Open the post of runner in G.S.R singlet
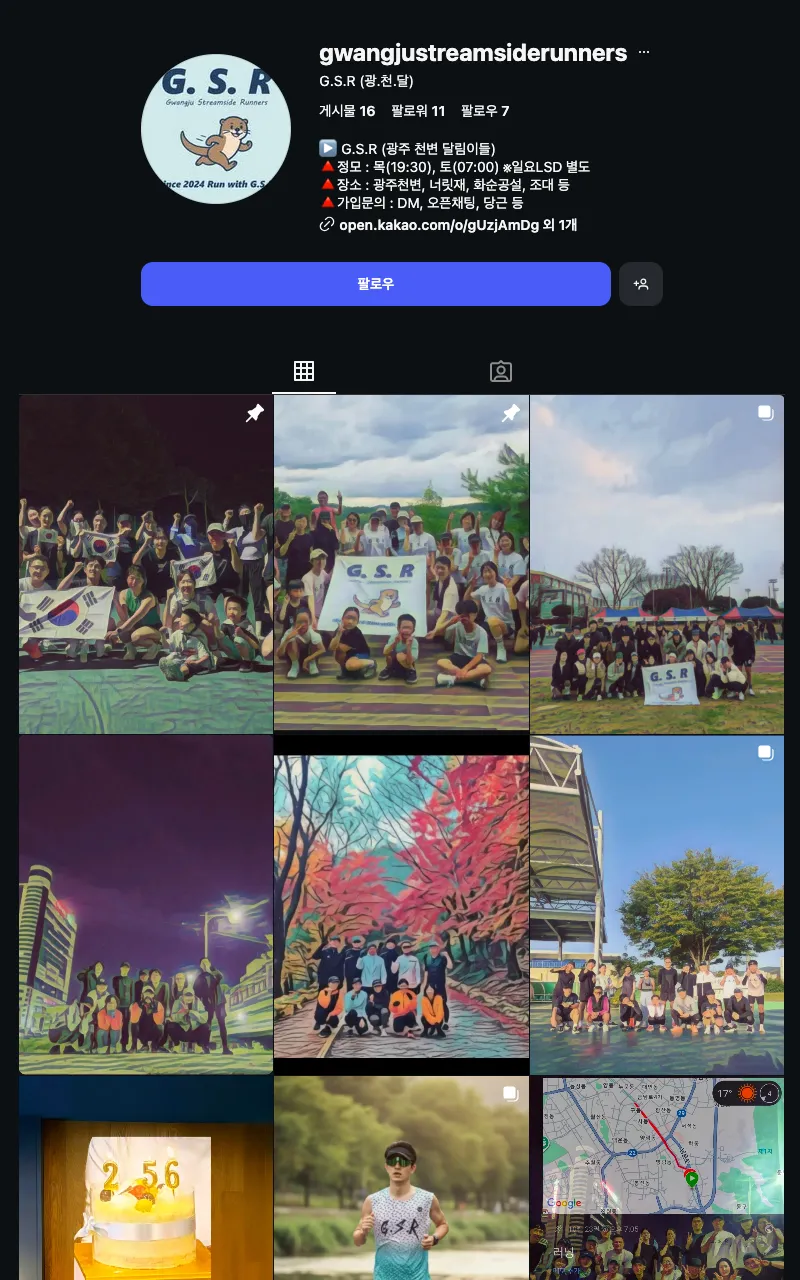Screen dimensions: 800x1280 click(401, 1180)
